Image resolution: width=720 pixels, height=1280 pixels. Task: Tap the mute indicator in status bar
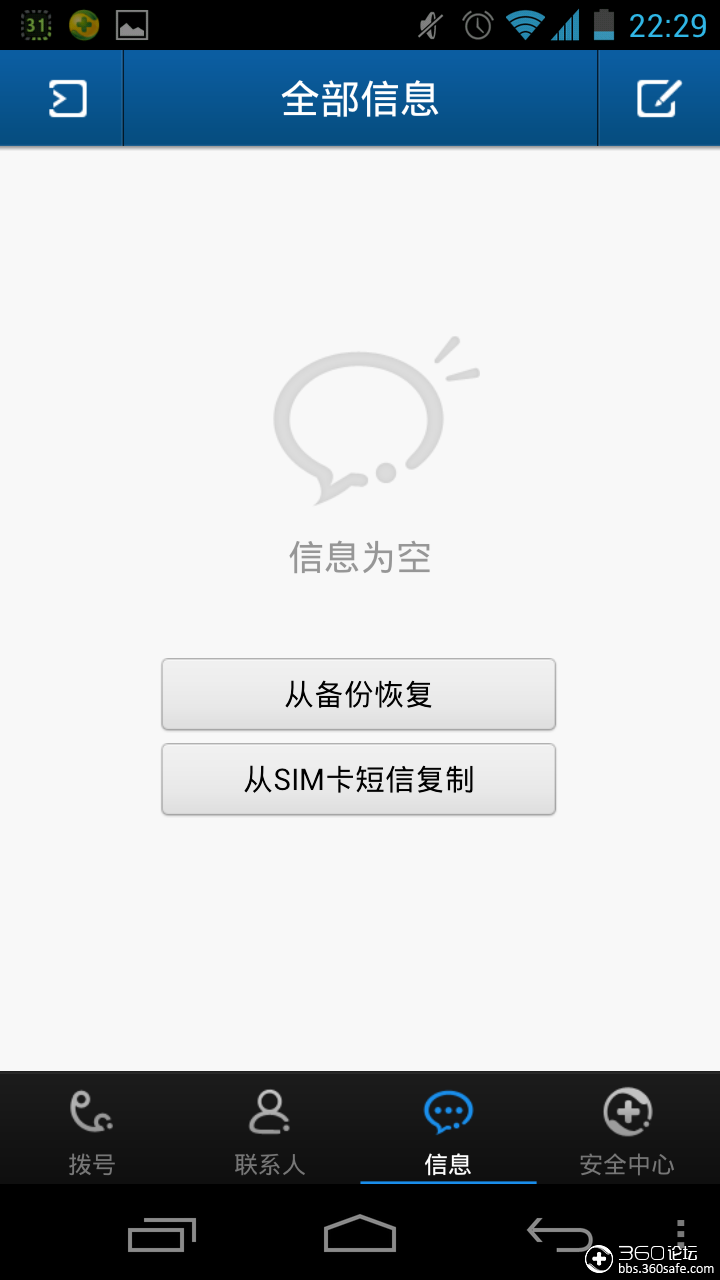pyautogui.click(x=428, y=22)
